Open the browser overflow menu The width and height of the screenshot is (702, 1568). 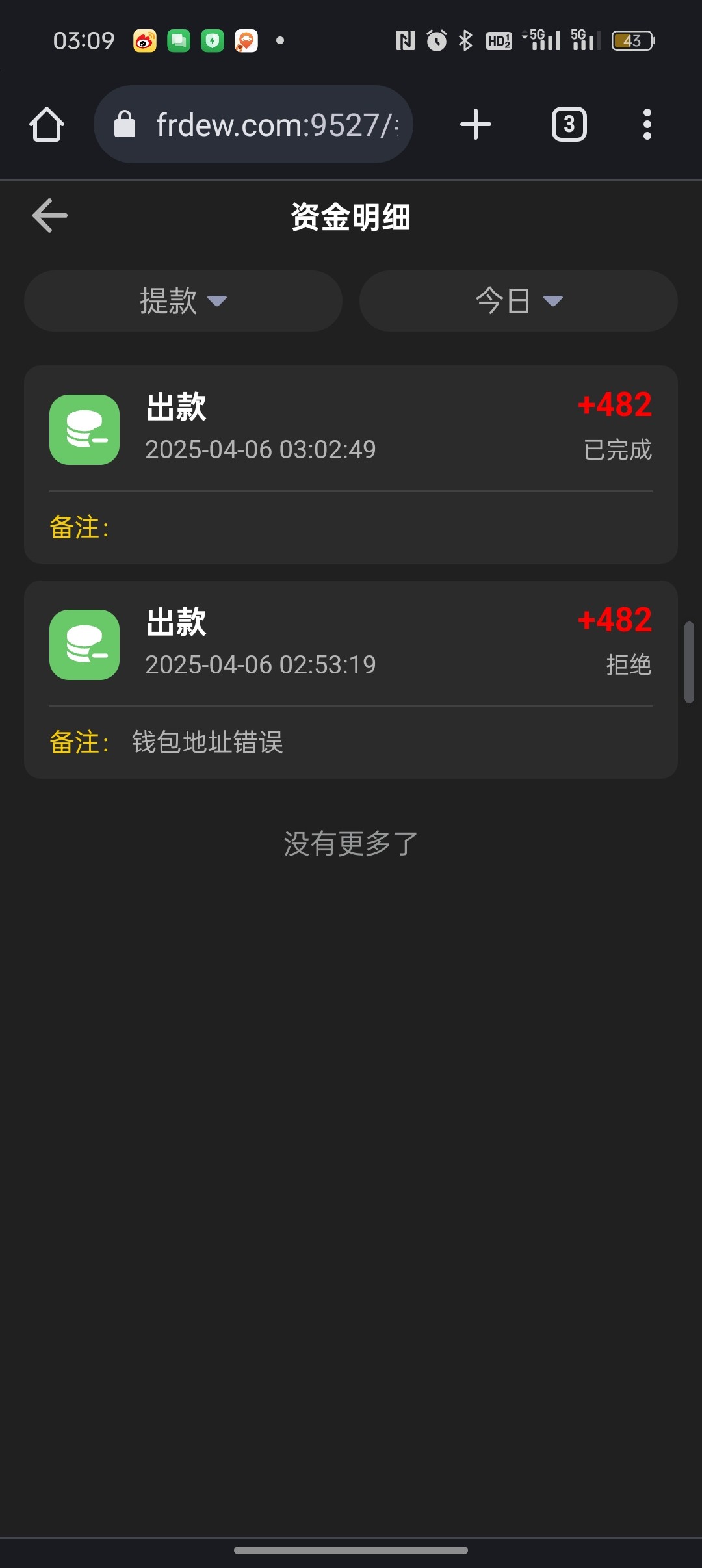pos(647,124)
